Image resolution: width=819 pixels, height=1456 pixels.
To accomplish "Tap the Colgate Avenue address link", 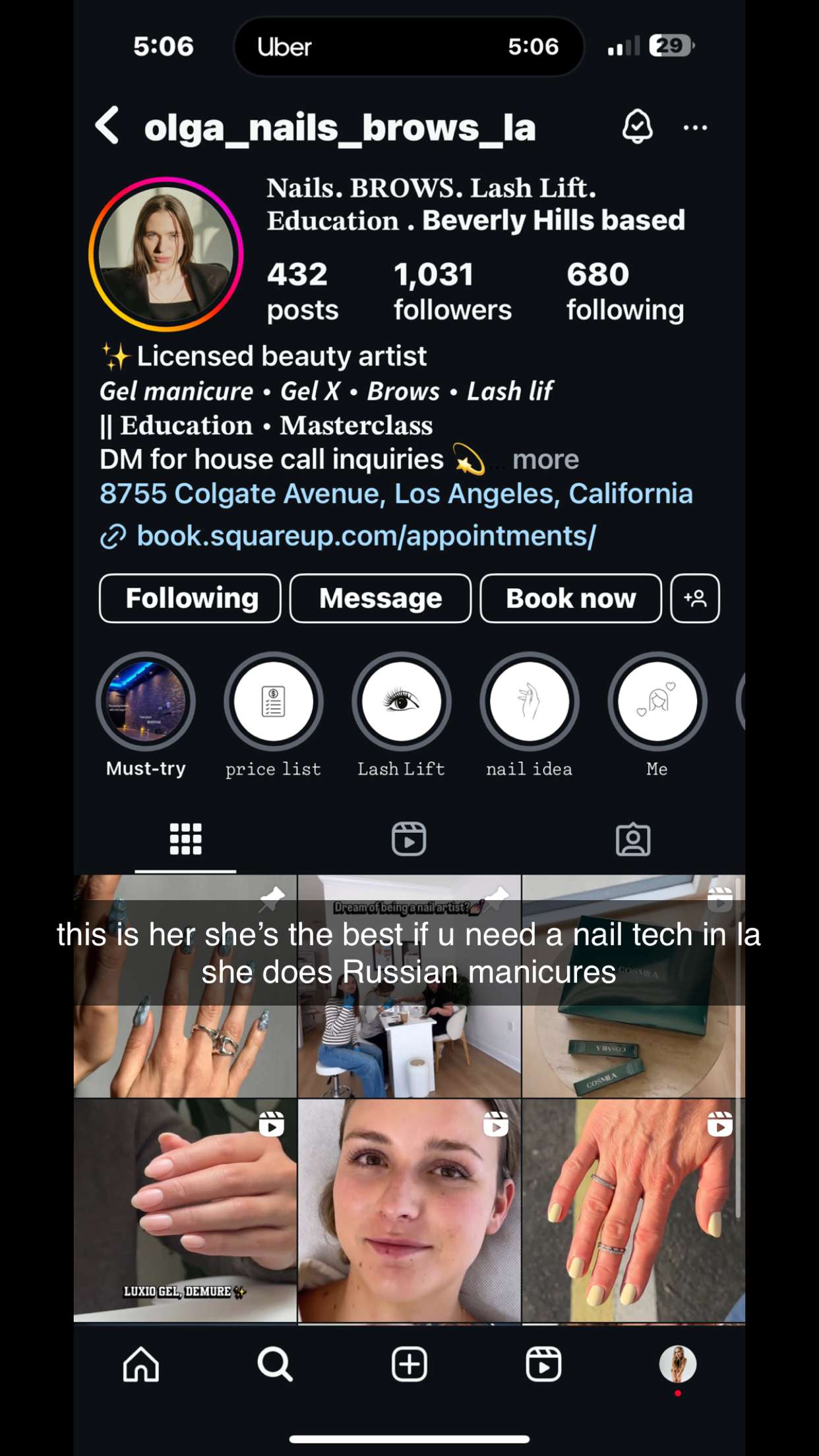I will pos(396,493).
